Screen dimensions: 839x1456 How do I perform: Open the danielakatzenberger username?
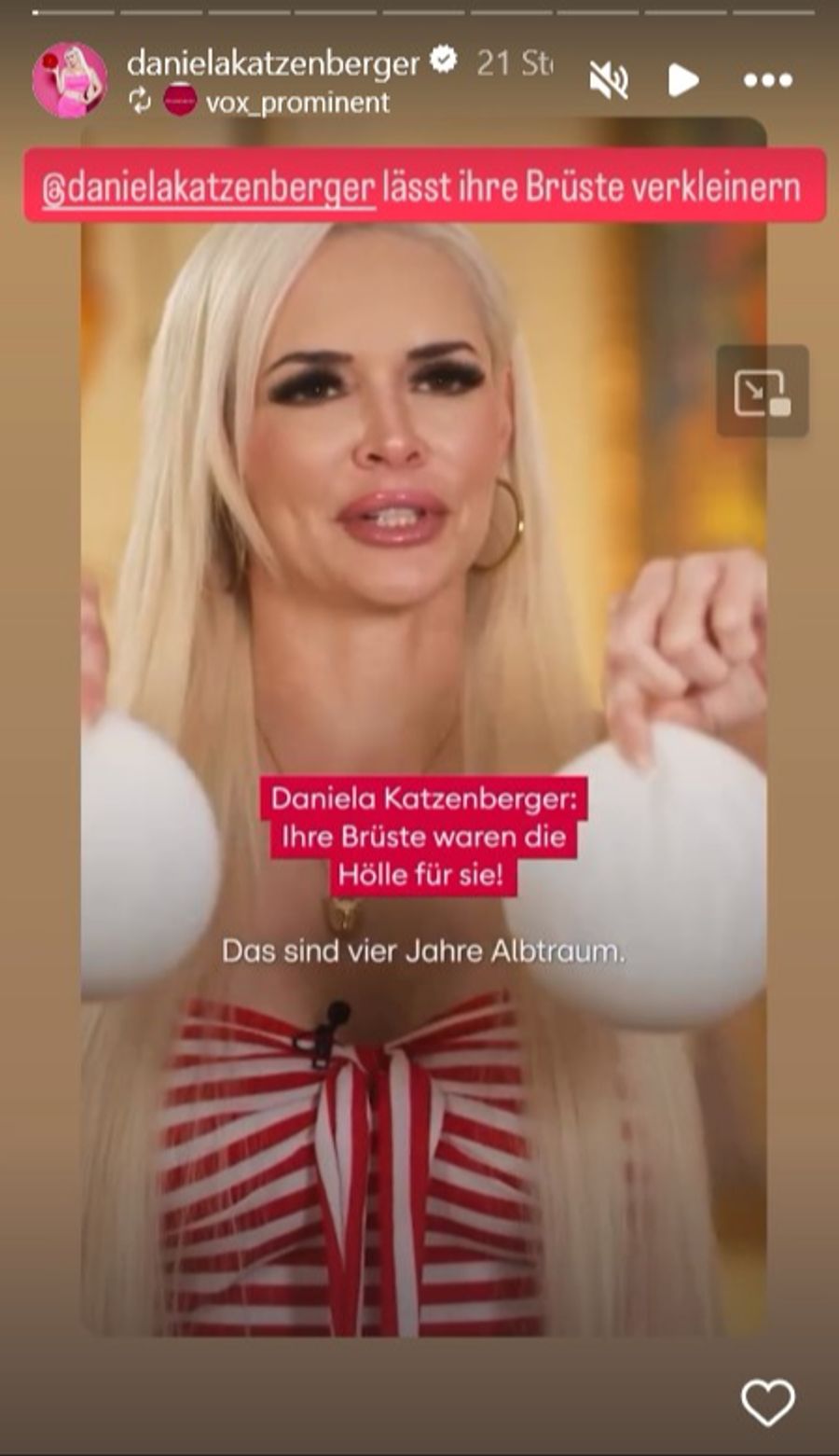[273, 63]
